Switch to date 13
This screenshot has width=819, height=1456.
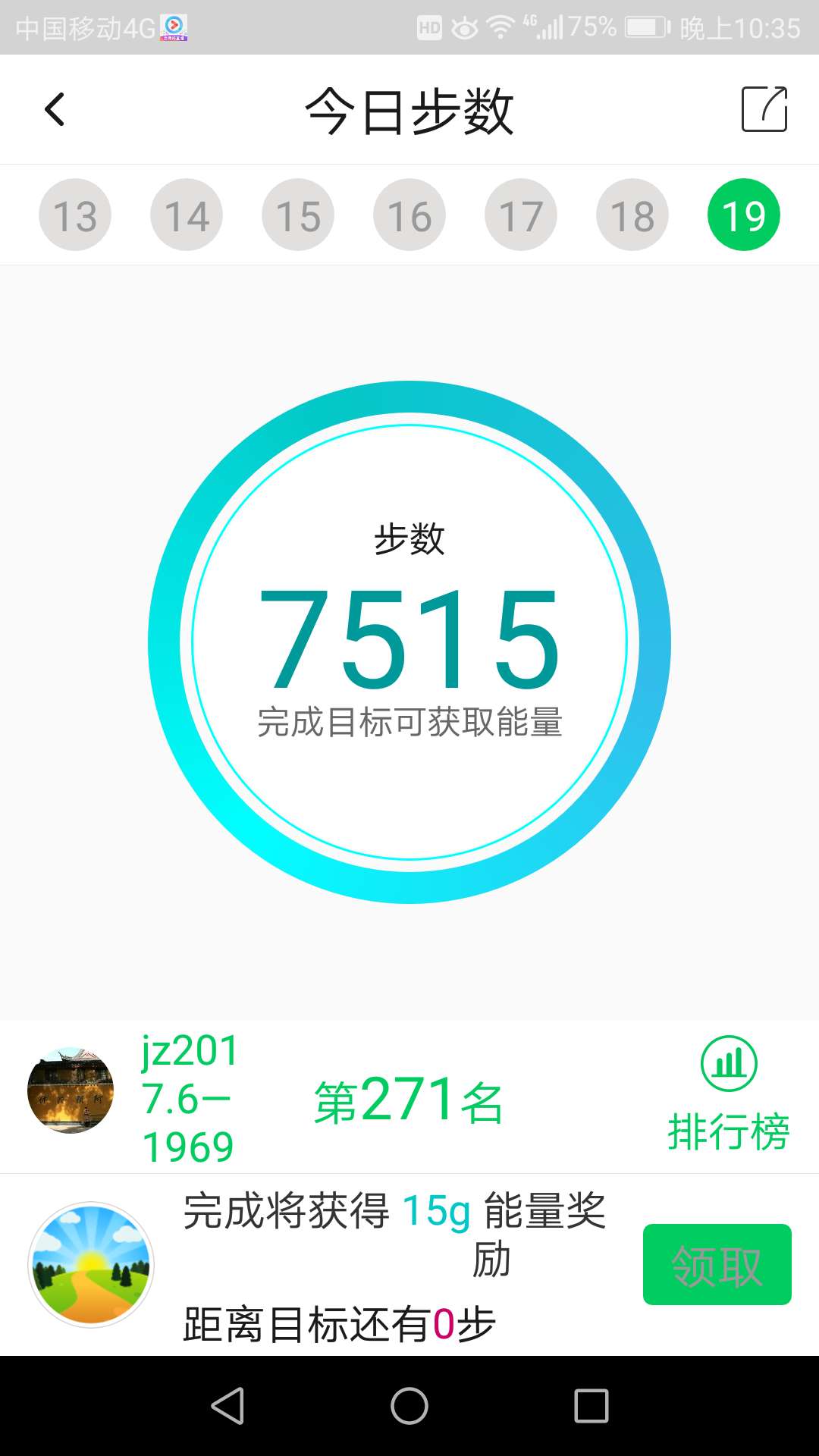click(74, 213)
